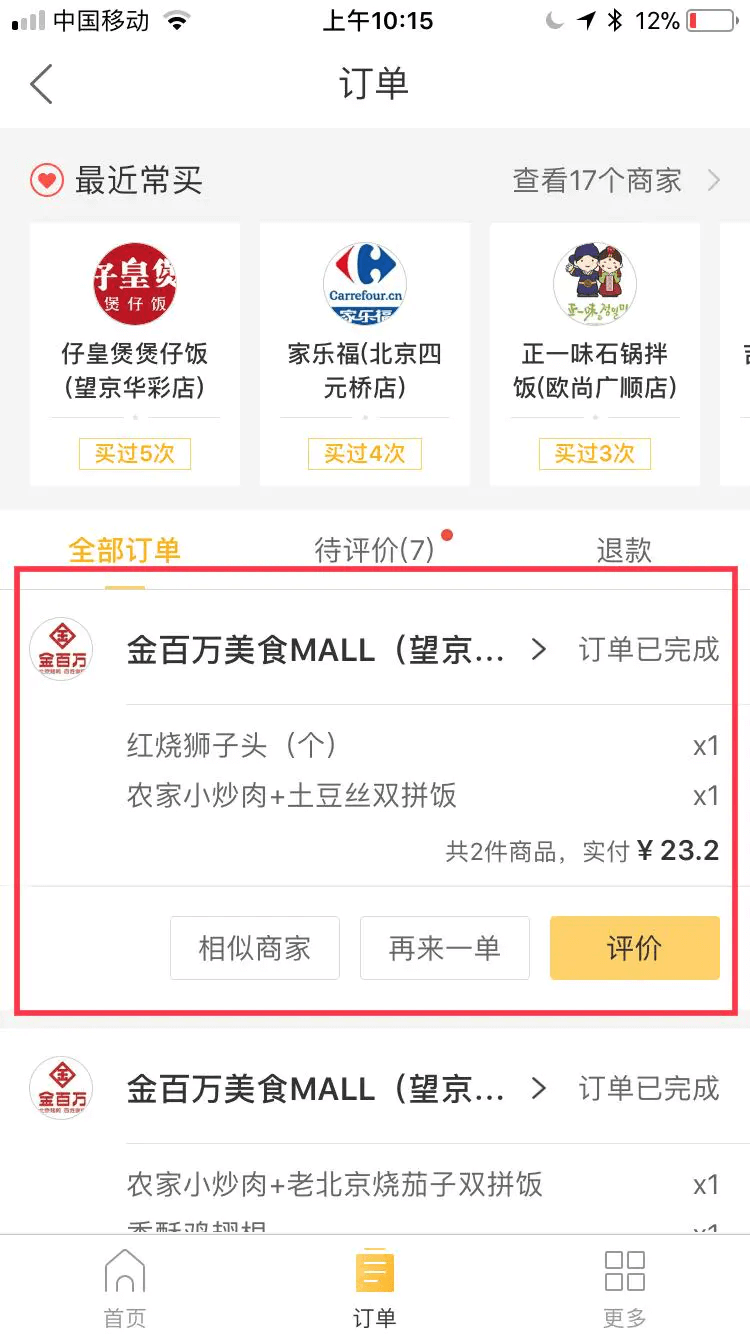
Task: Tap 相似商家 button
Action: pos(255,948)
